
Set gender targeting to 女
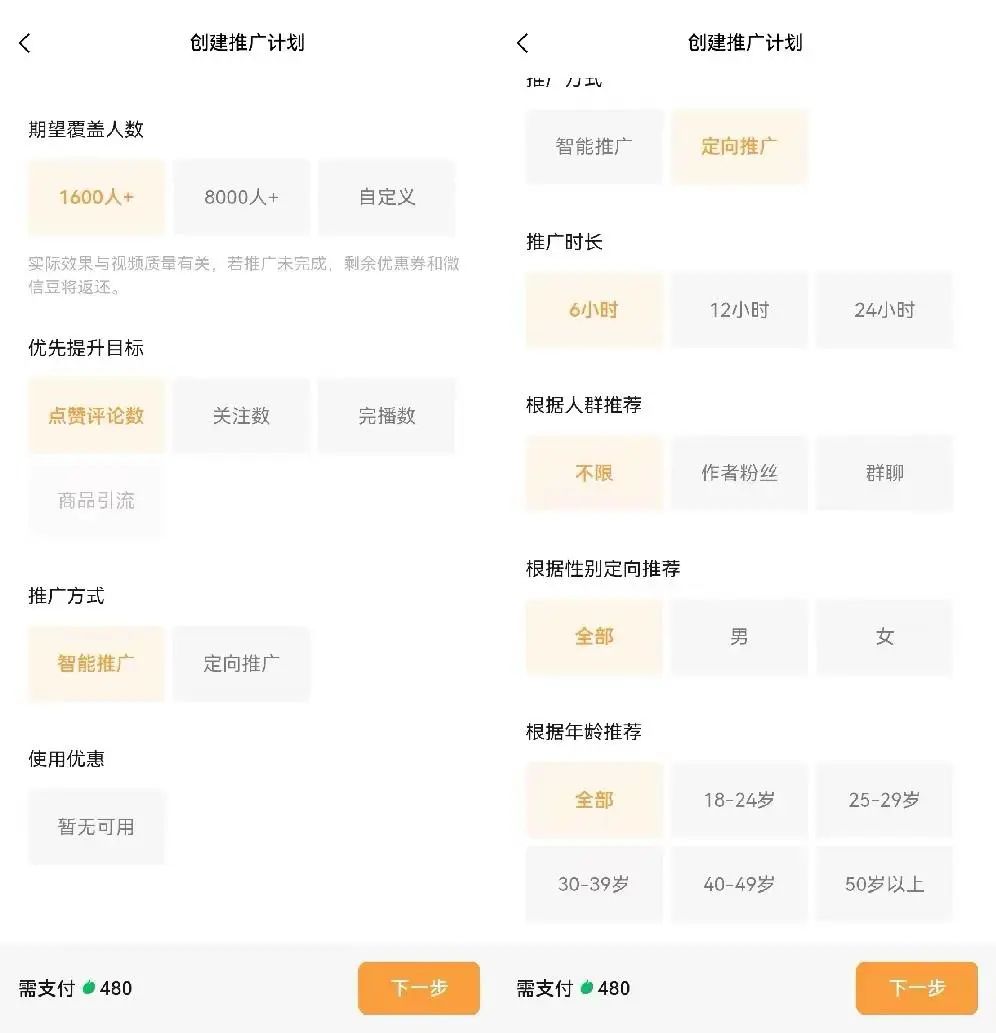point(885,637)
